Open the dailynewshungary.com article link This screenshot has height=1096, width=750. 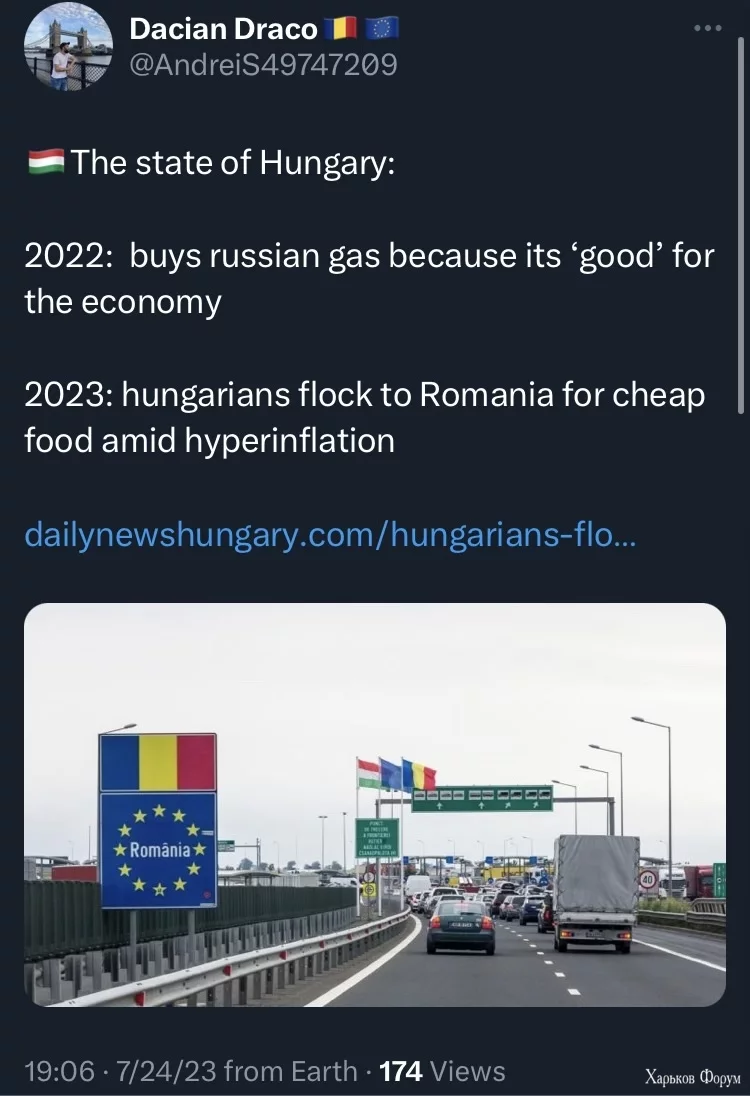click(x=328, y=537)
